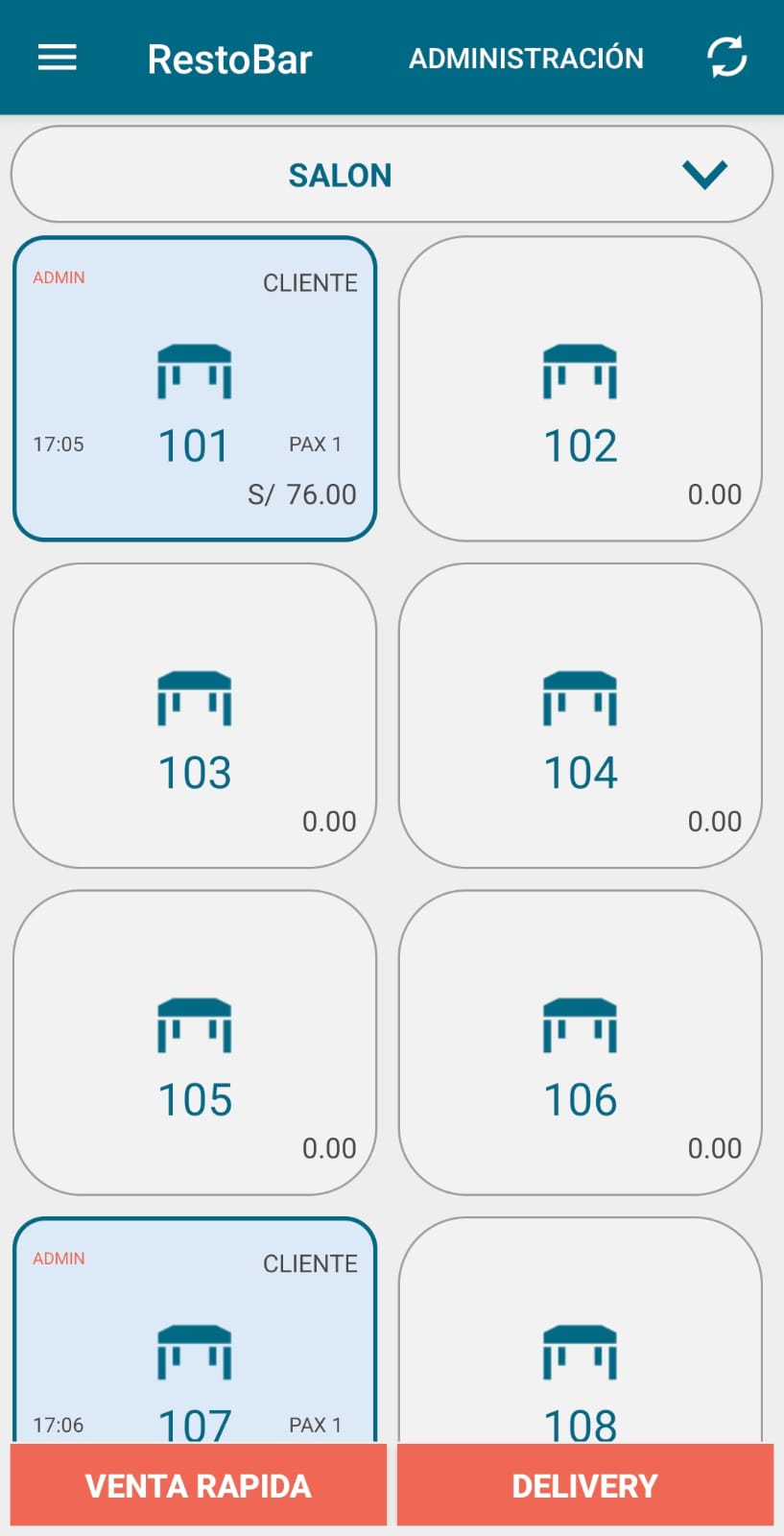The width and height of the screenshot is (784, 1536).
Task: Tap the refresh sync icon
Action: coord(726,58)
